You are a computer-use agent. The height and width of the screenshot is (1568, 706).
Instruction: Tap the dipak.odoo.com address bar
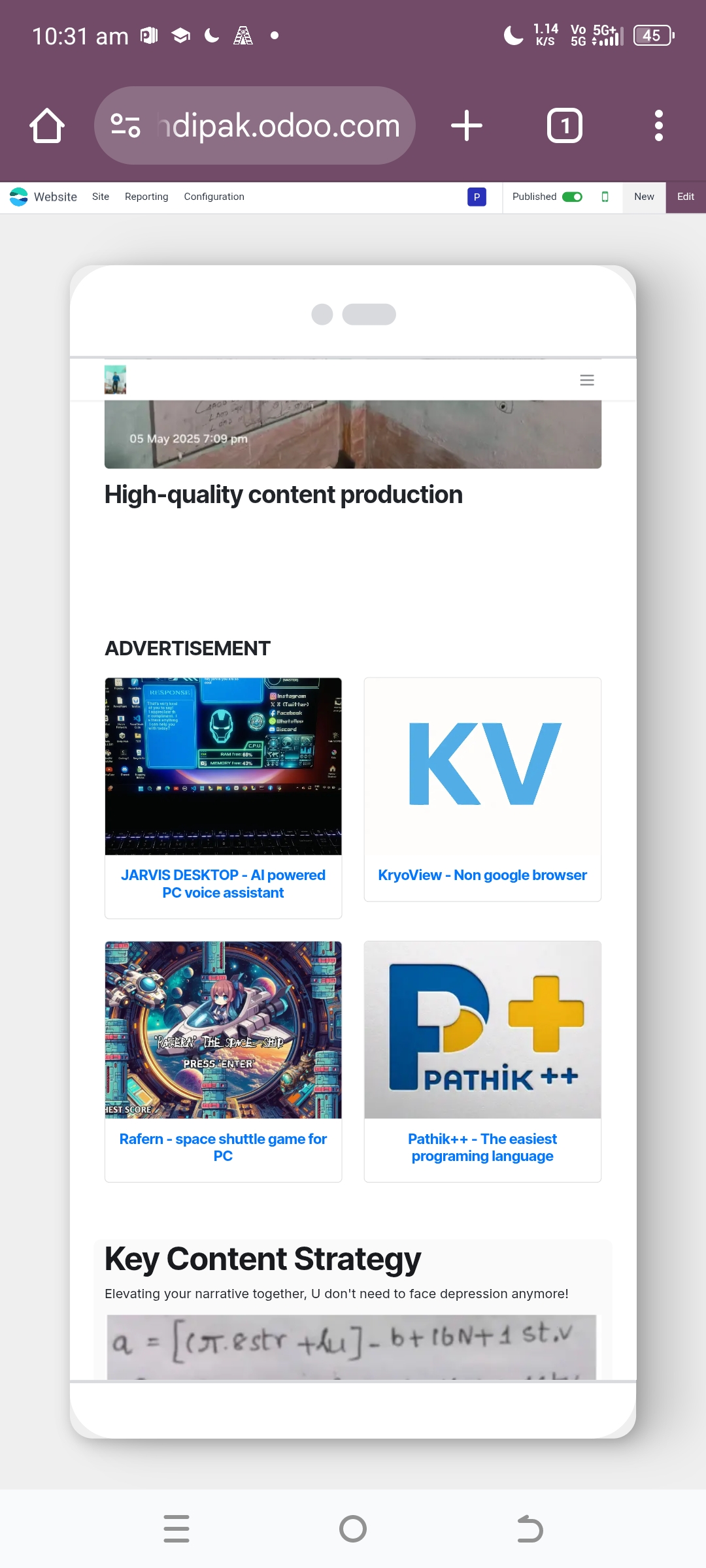point(278,125)
